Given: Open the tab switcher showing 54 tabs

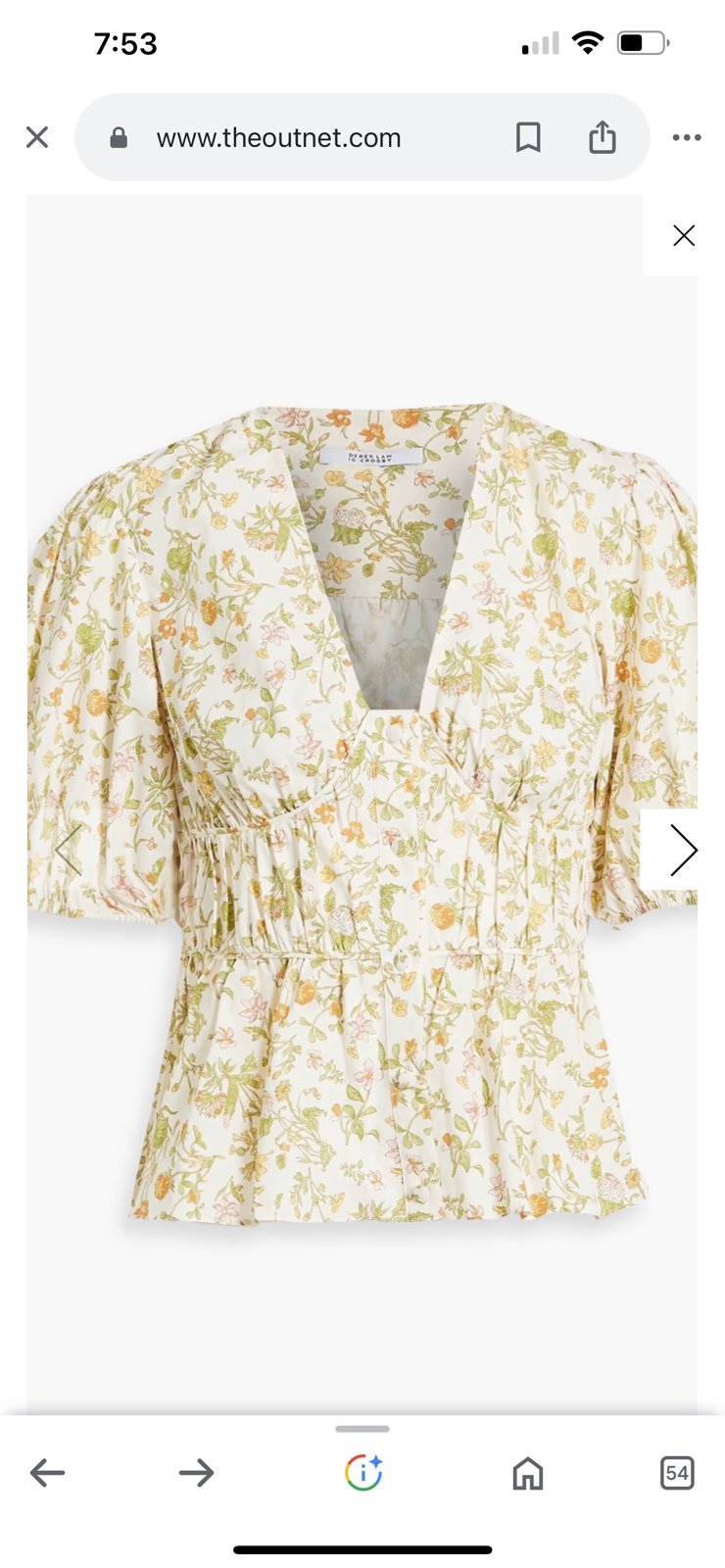Looking at the screenshot, I should [677, 1472].
